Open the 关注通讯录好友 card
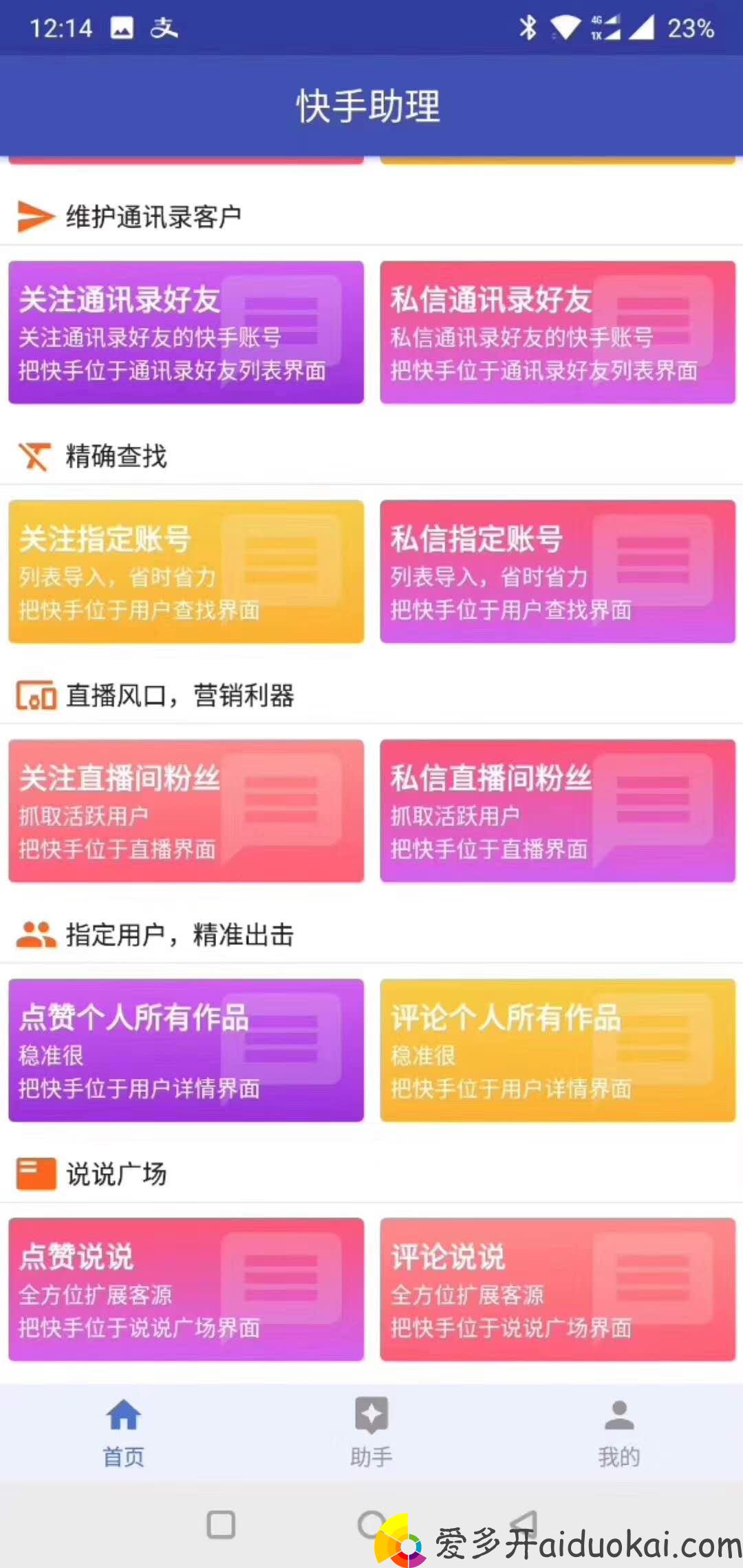This screenshot has height=1568, width=743. pos(186,332)
